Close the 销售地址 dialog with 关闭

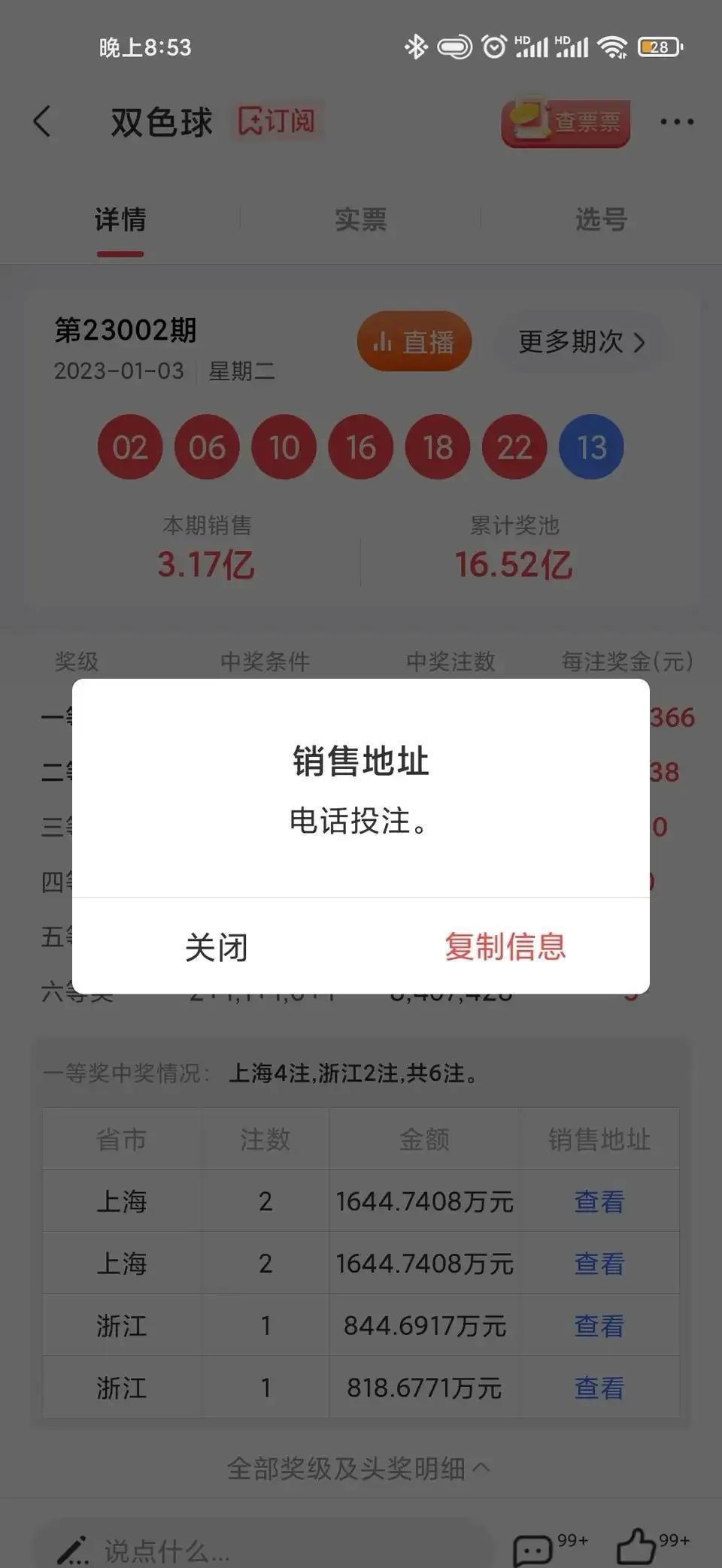[x=217, y=946]
